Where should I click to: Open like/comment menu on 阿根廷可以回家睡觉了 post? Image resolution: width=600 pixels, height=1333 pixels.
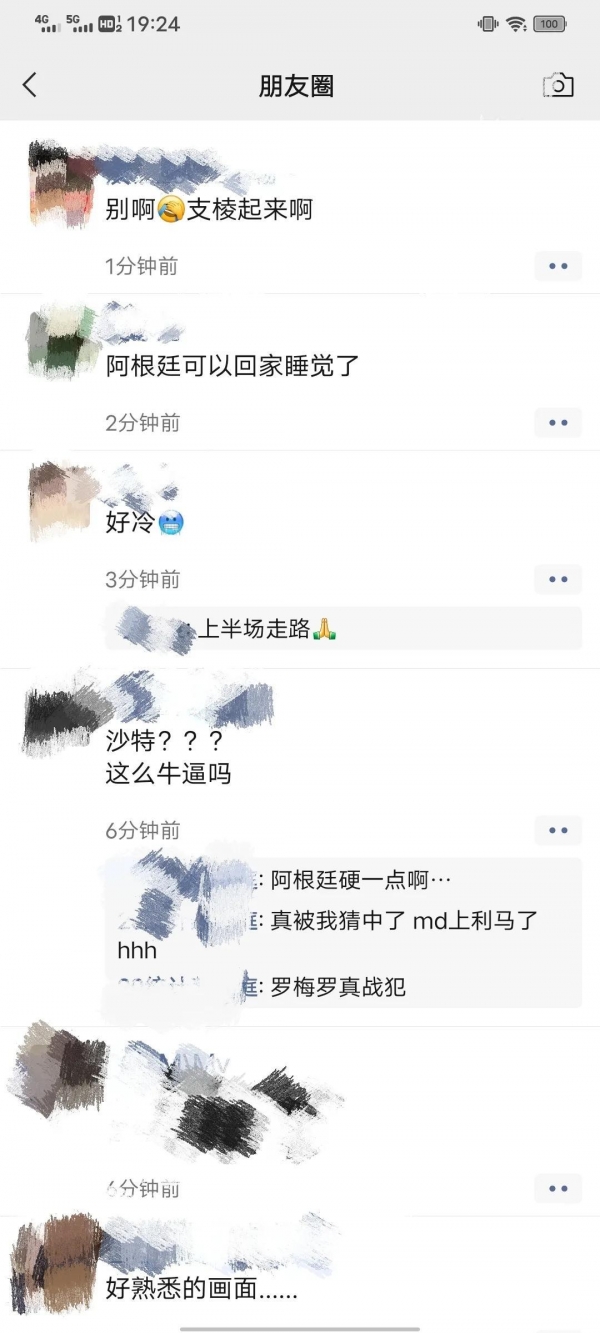[x=557, y=423]
